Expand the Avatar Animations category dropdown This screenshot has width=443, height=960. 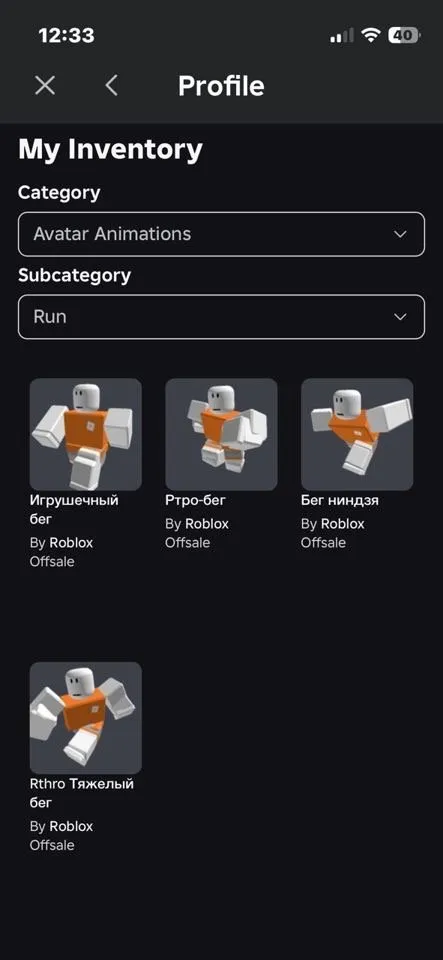click(222, 234)
